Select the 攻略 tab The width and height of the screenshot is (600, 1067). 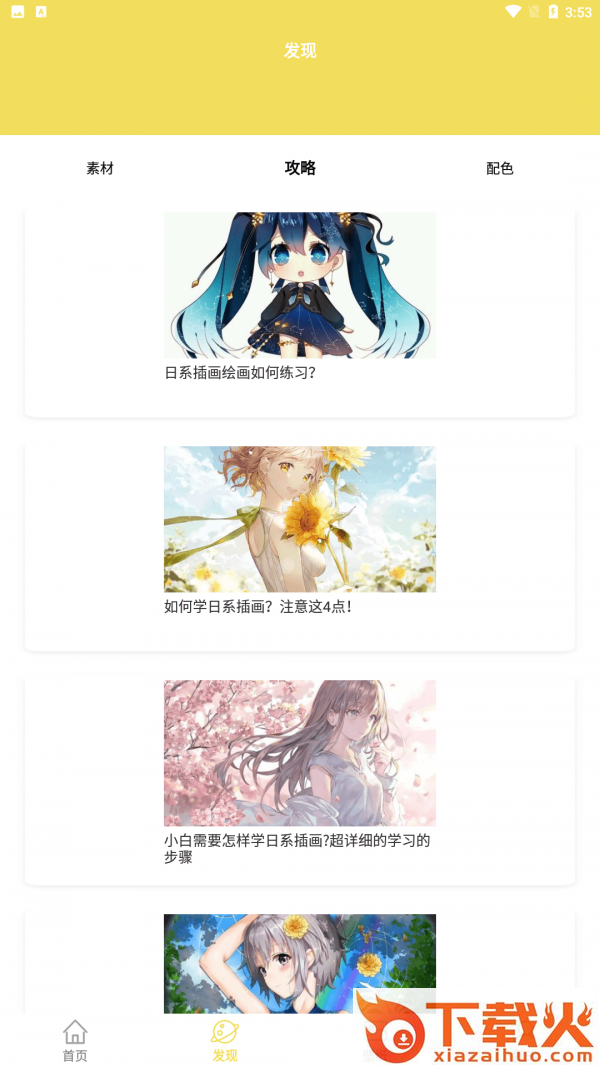pyautogui.click(x=300, y=168)
